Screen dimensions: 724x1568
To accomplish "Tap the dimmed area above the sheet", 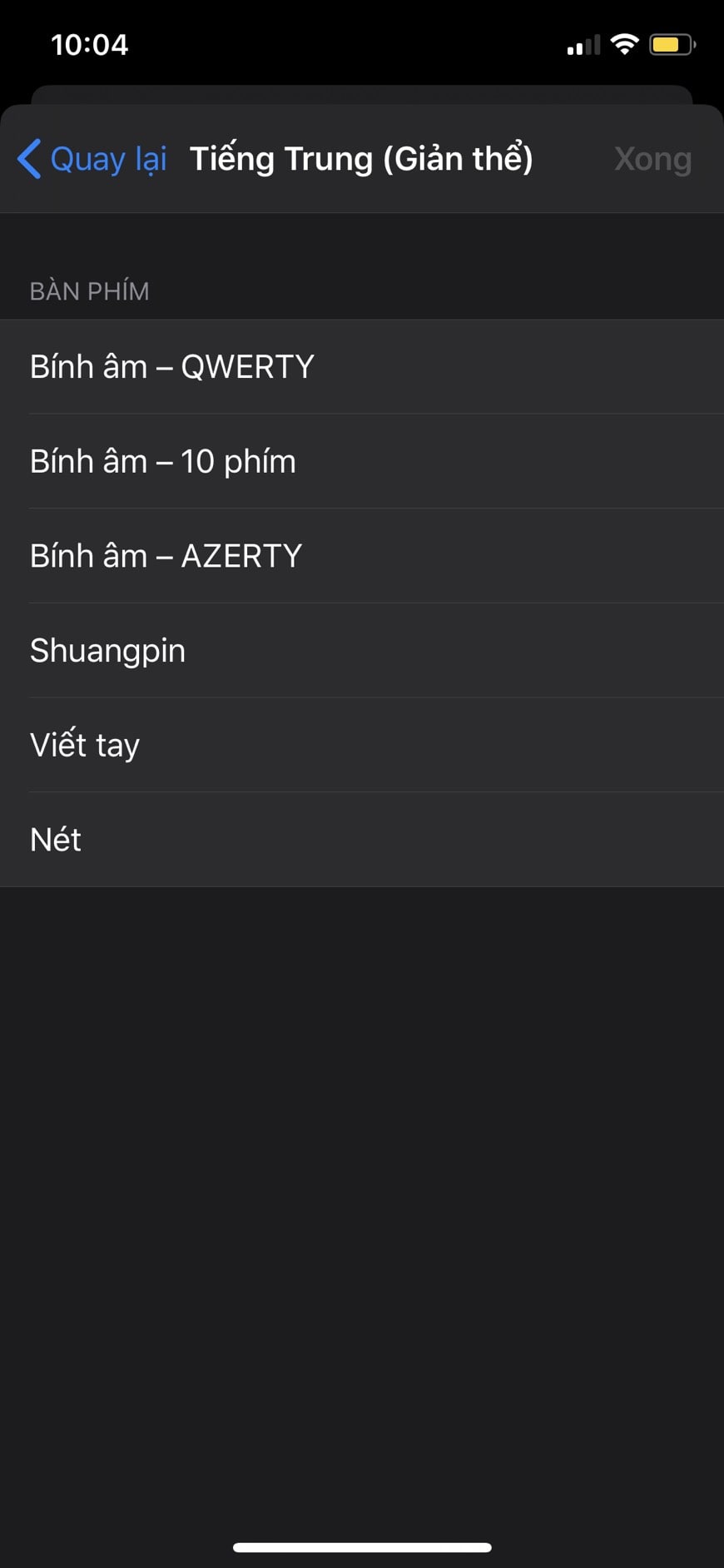I will (362, 79).
